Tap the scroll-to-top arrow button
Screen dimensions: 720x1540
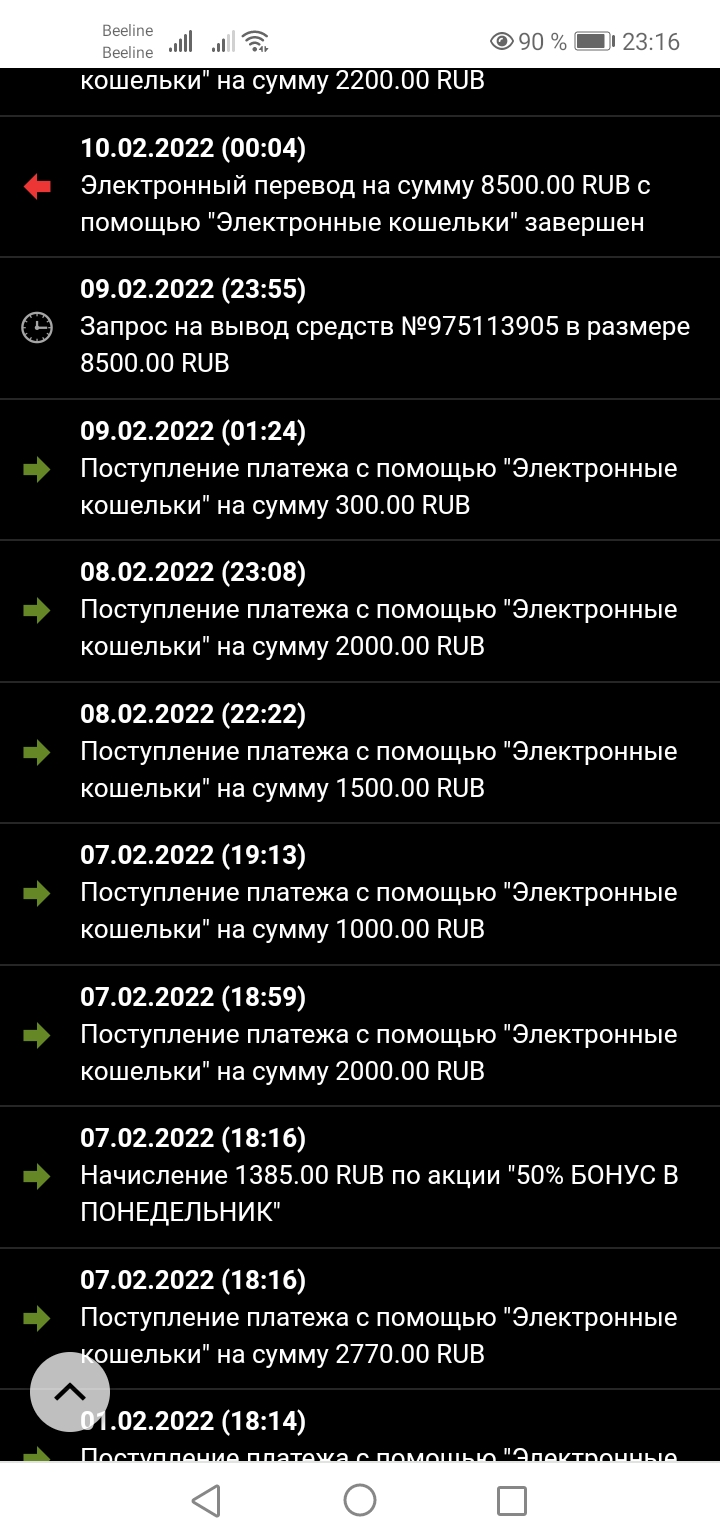(70, 1391)
